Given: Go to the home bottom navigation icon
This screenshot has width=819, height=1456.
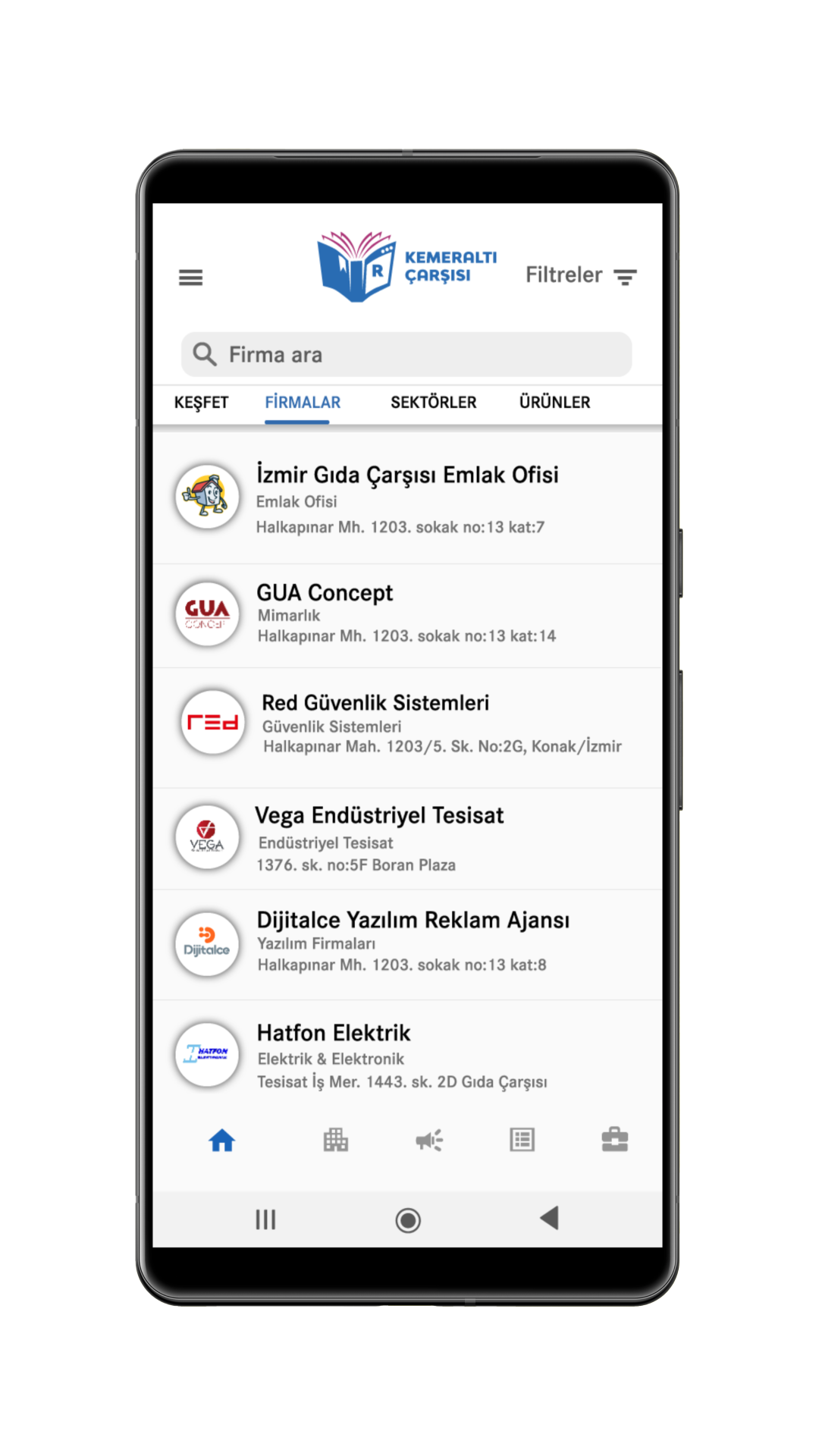Looking at the screenshot, I should (222, 1140).
